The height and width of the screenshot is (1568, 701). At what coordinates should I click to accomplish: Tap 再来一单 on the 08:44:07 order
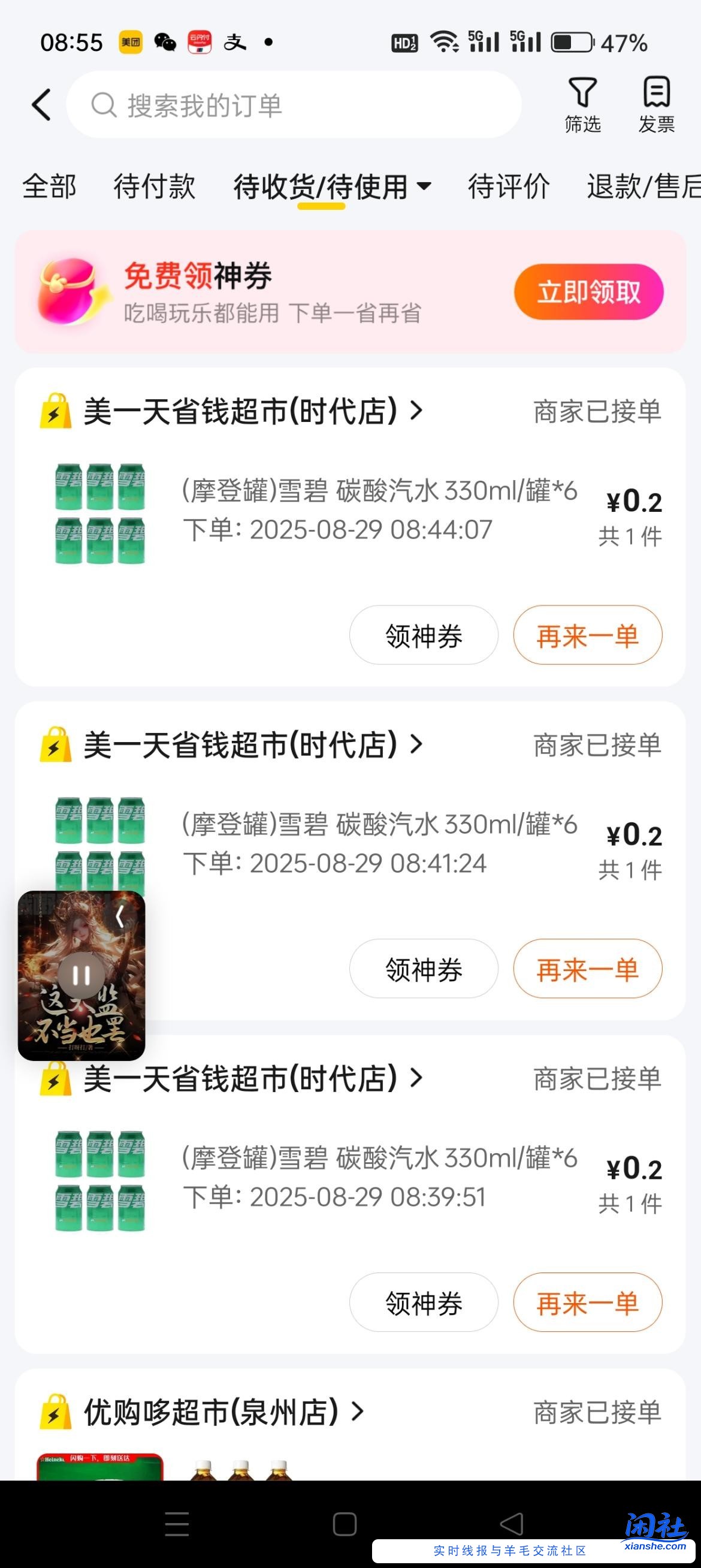click(x=587, y=635)
